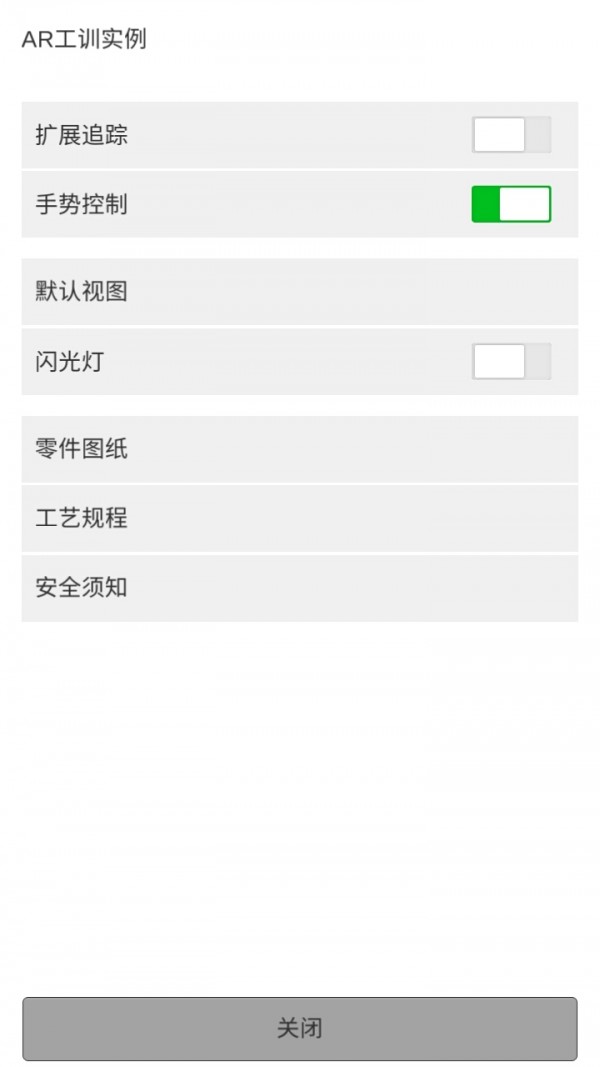The image size is (600, 1067).
Task: Select the 默认视图 row
Action: (299, 292)
